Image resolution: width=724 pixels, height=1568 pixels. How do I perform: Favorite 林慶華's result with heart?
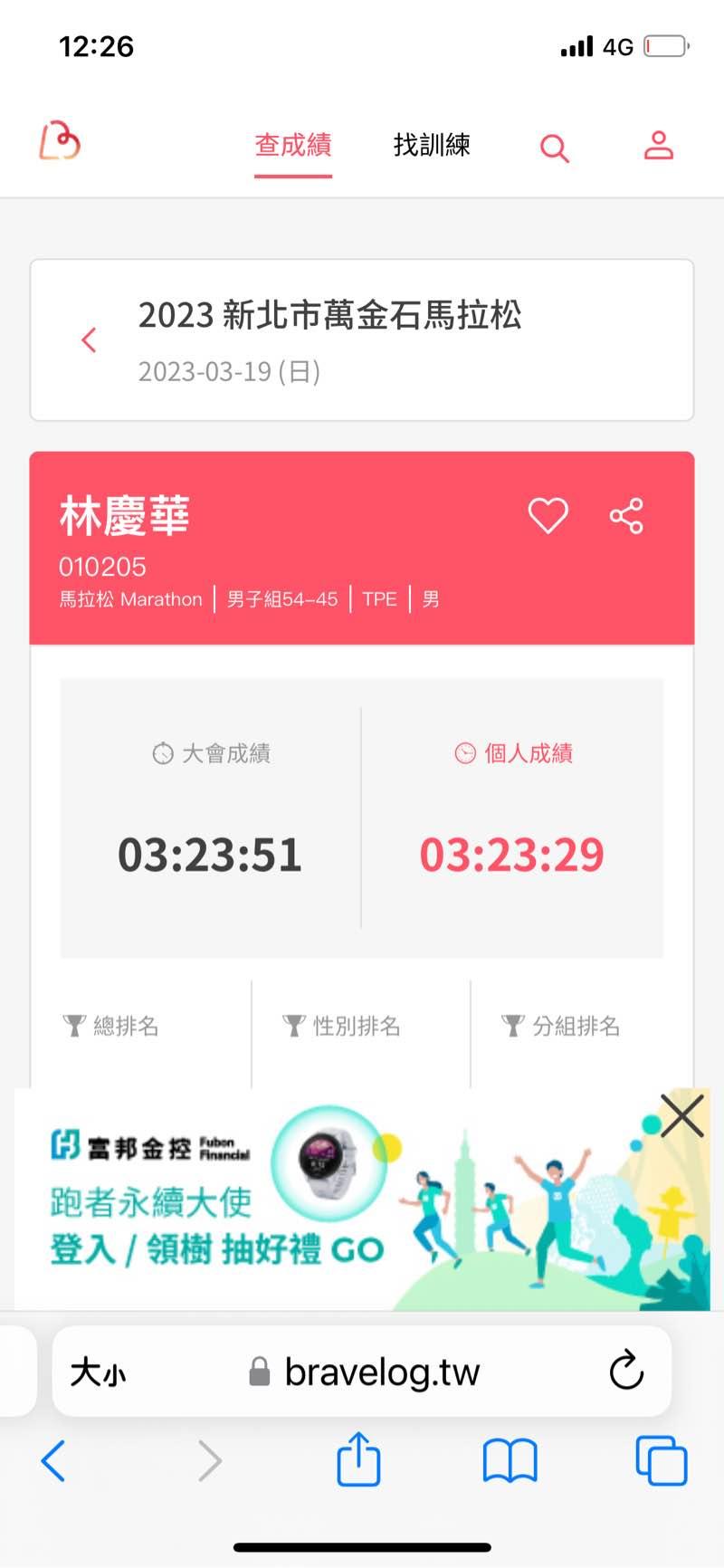(548, 516)
